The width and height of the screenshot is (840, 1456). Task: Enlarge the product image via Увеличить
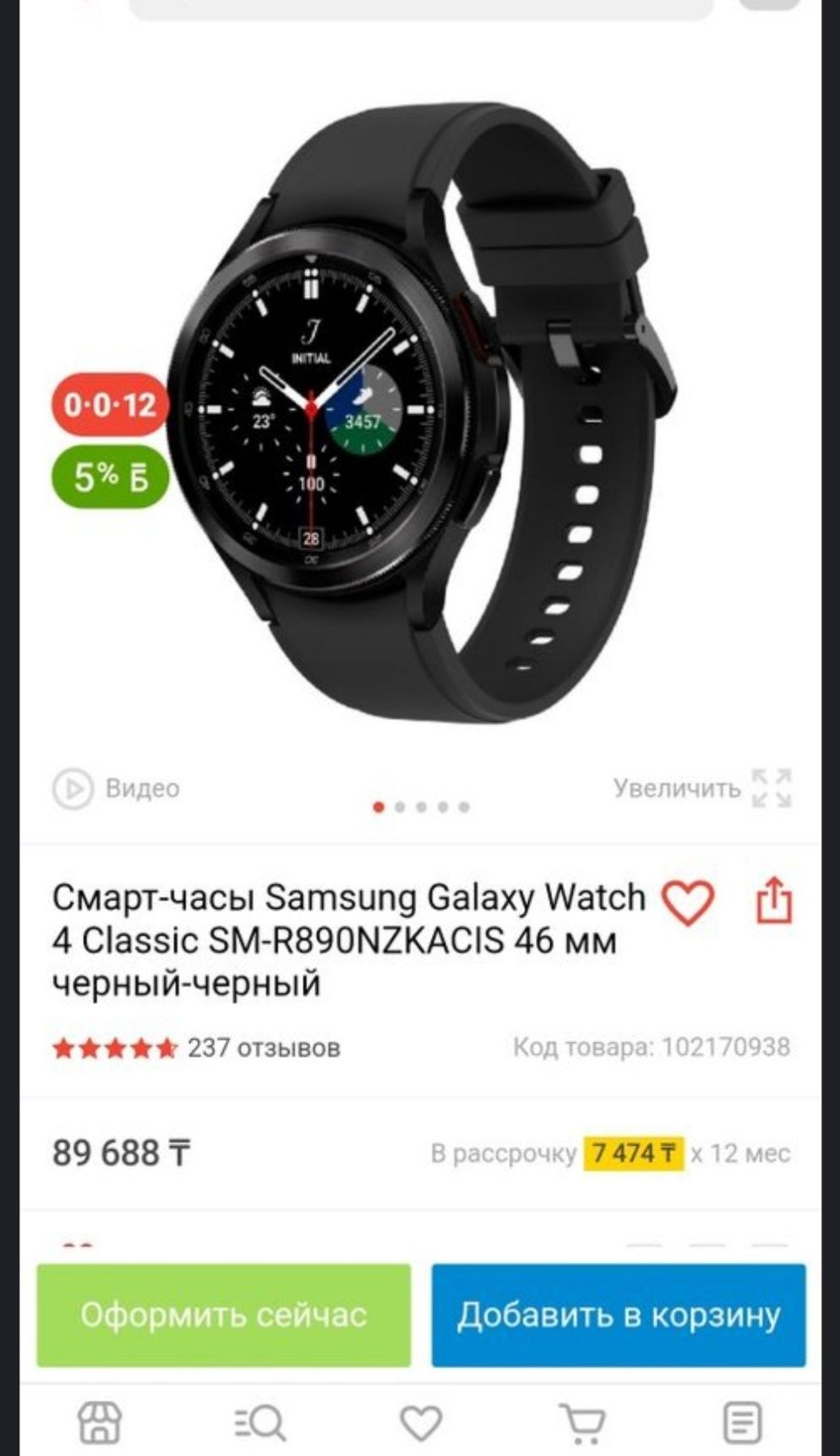(x=701, y=788)
